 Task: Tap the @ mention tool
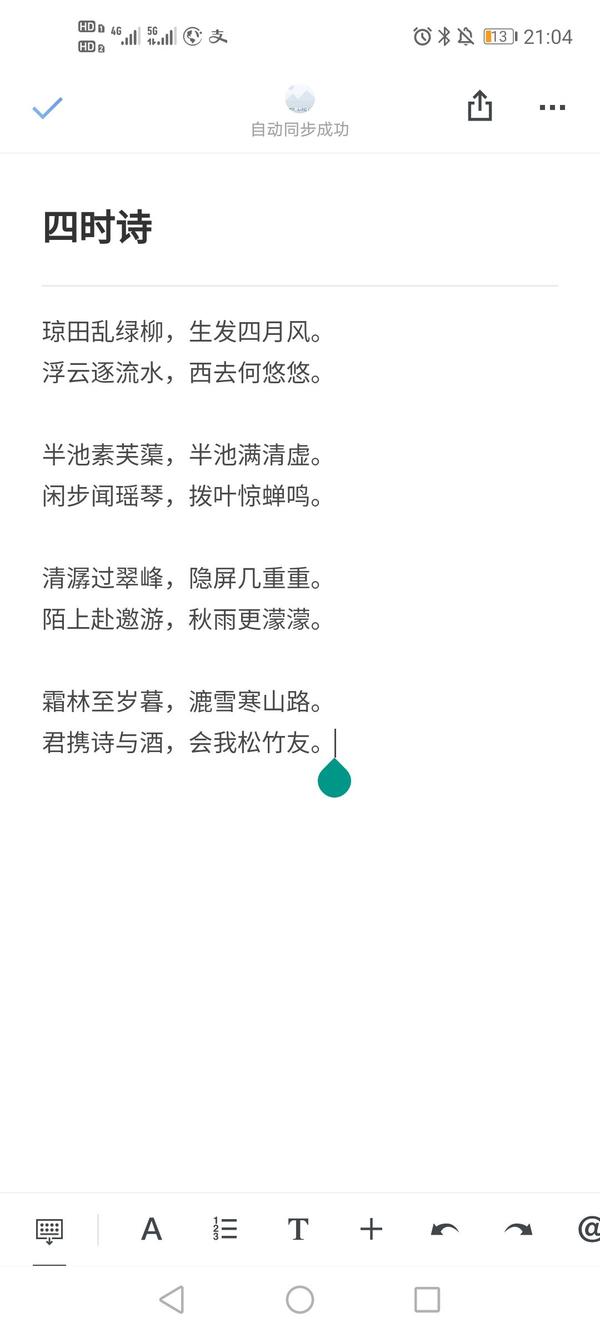(589, 1229)
